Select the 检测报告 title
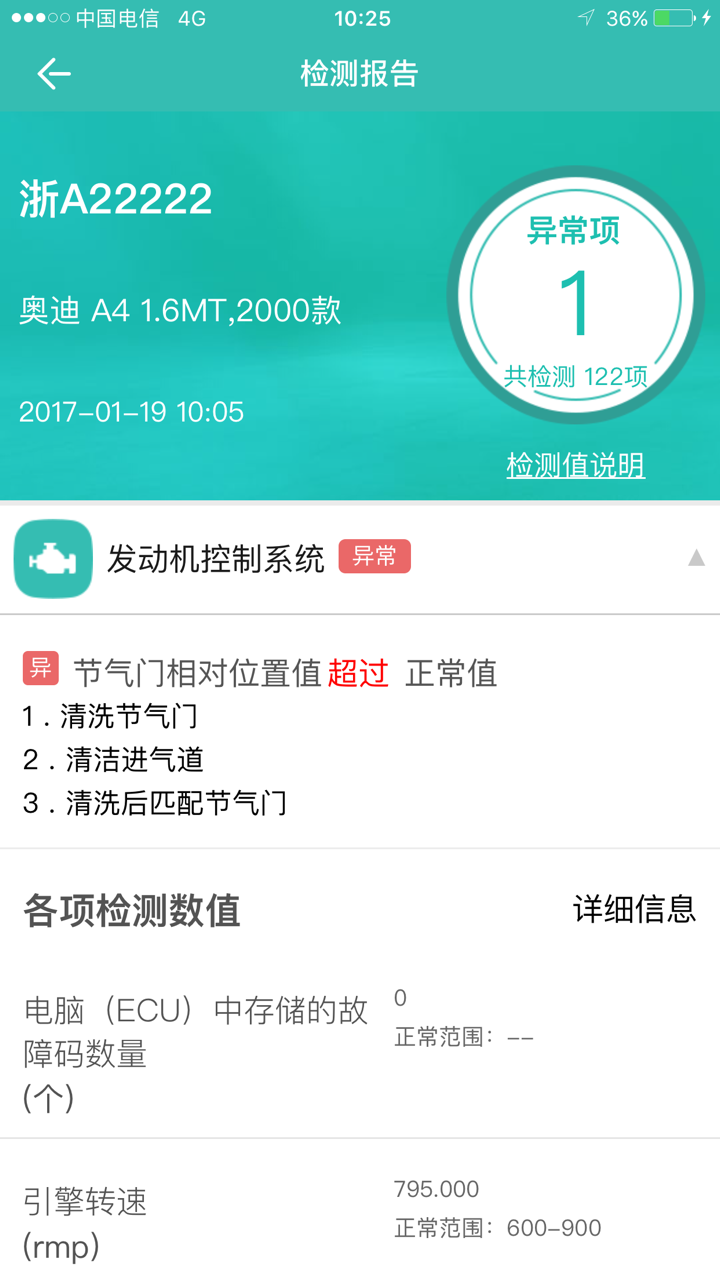 click(360, 73)
